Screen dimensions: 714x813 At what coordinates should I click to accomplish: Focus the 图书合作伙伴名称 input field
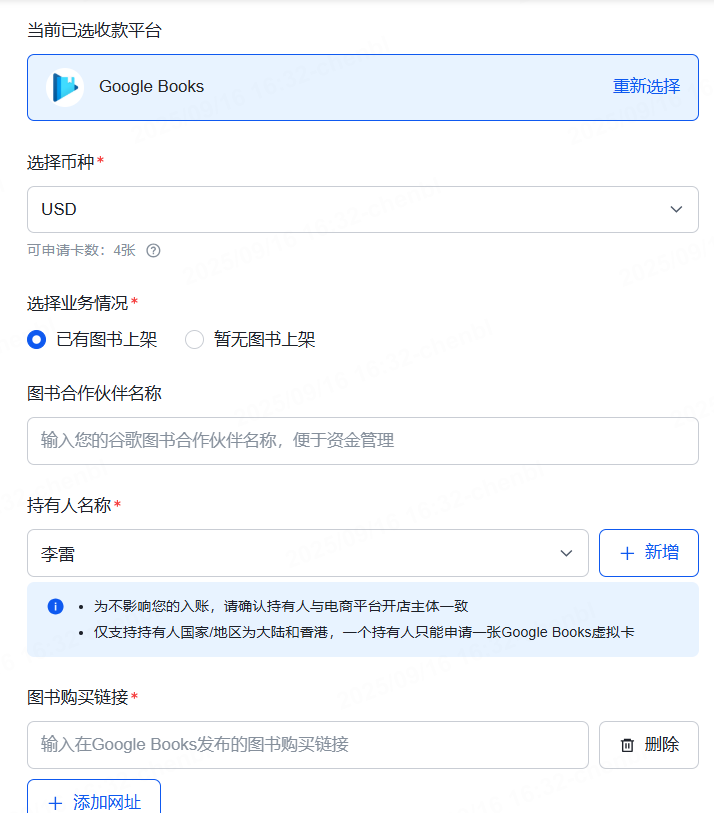[362, 441]
